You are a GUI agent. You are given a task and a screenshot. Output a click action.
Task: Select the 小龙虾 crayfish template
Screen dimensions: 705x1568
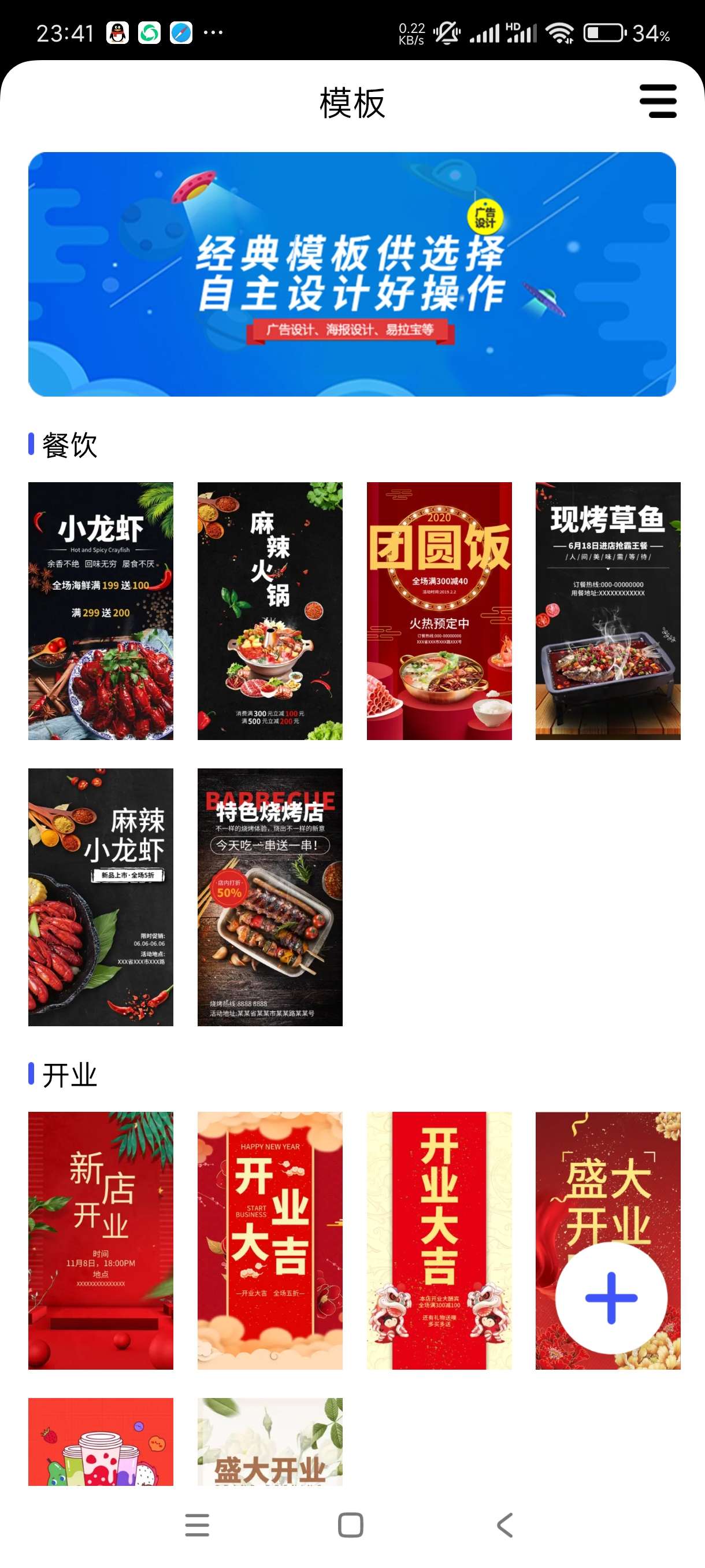101,611
